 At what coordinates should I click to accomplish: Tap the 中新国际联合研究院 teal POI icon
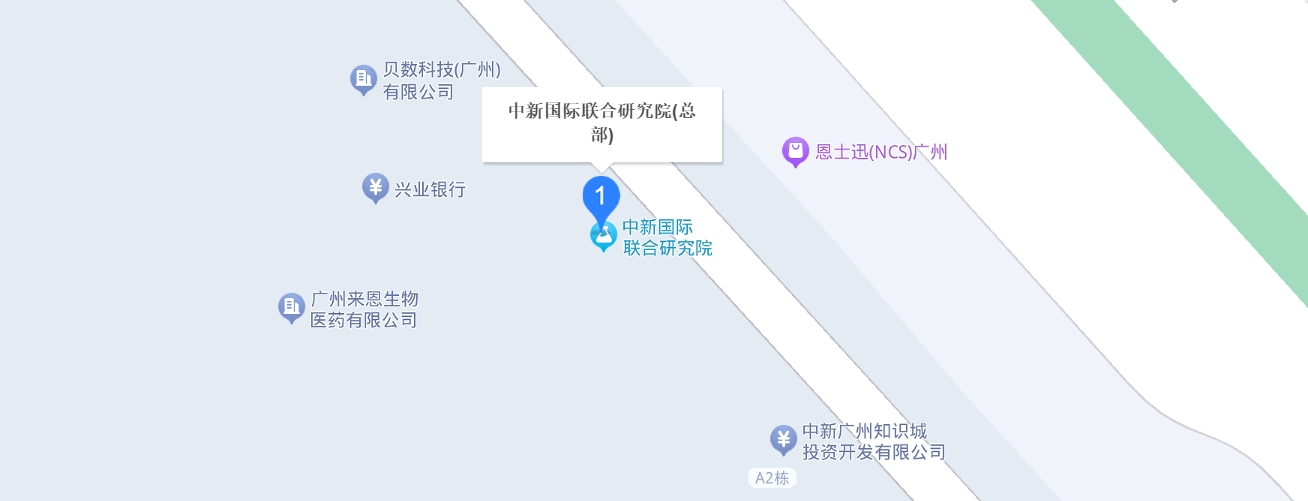(603, 236)
